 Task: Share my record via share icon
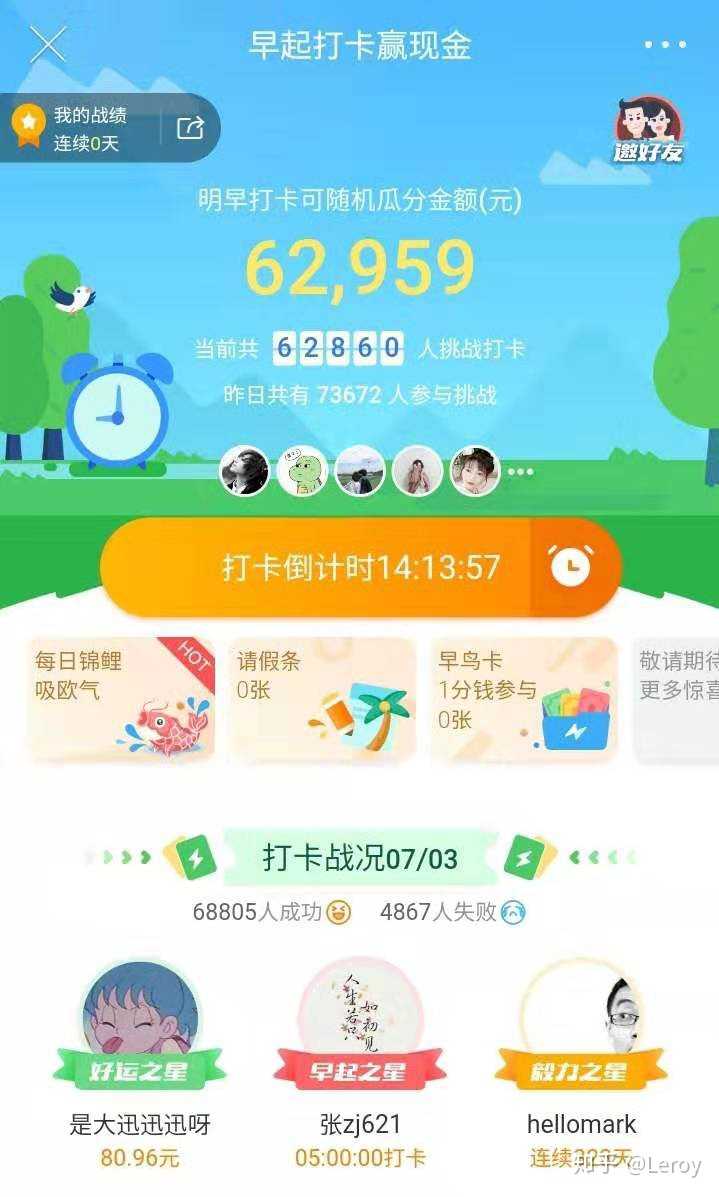190,128
